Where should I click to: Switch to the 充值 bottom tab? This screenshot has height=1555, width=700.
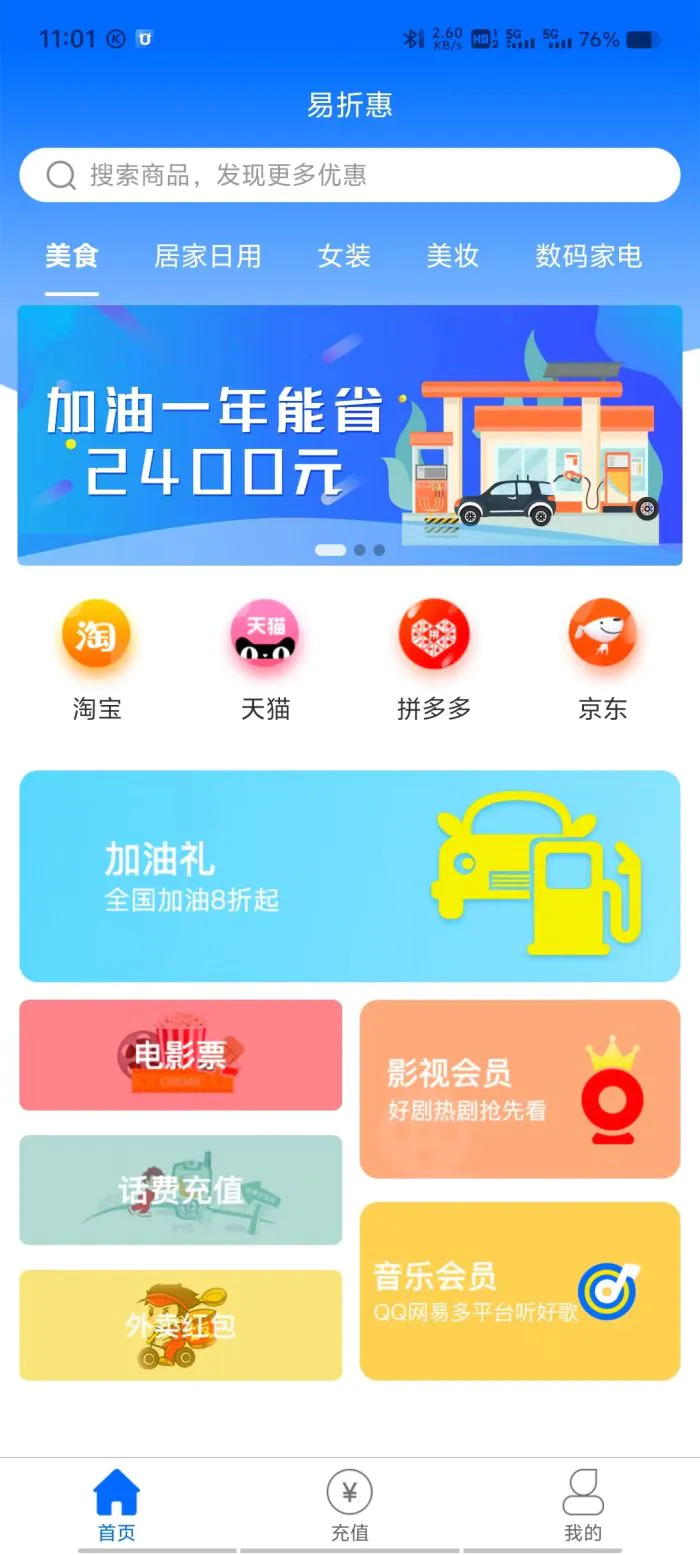[350, 1505]
